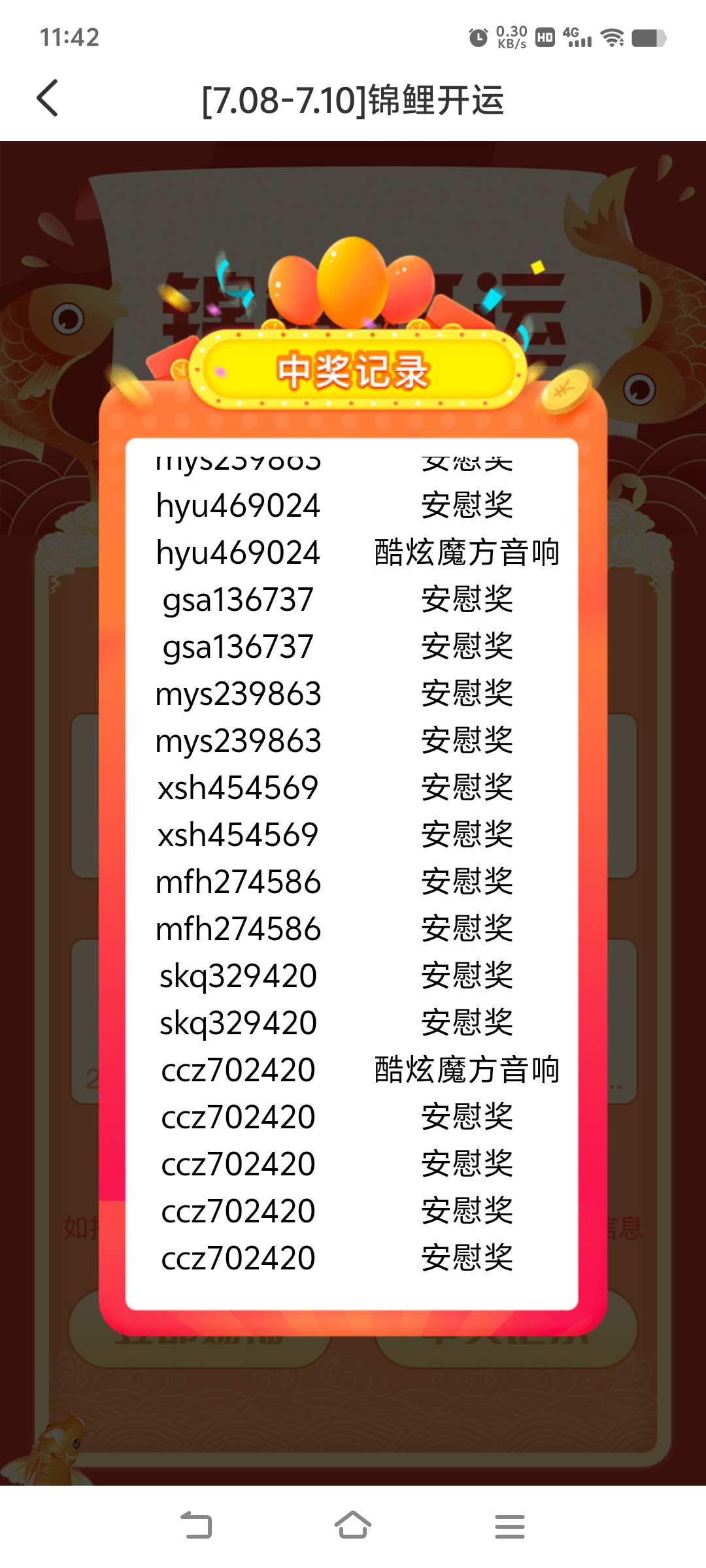Tap the system home button

(353, 1526)
